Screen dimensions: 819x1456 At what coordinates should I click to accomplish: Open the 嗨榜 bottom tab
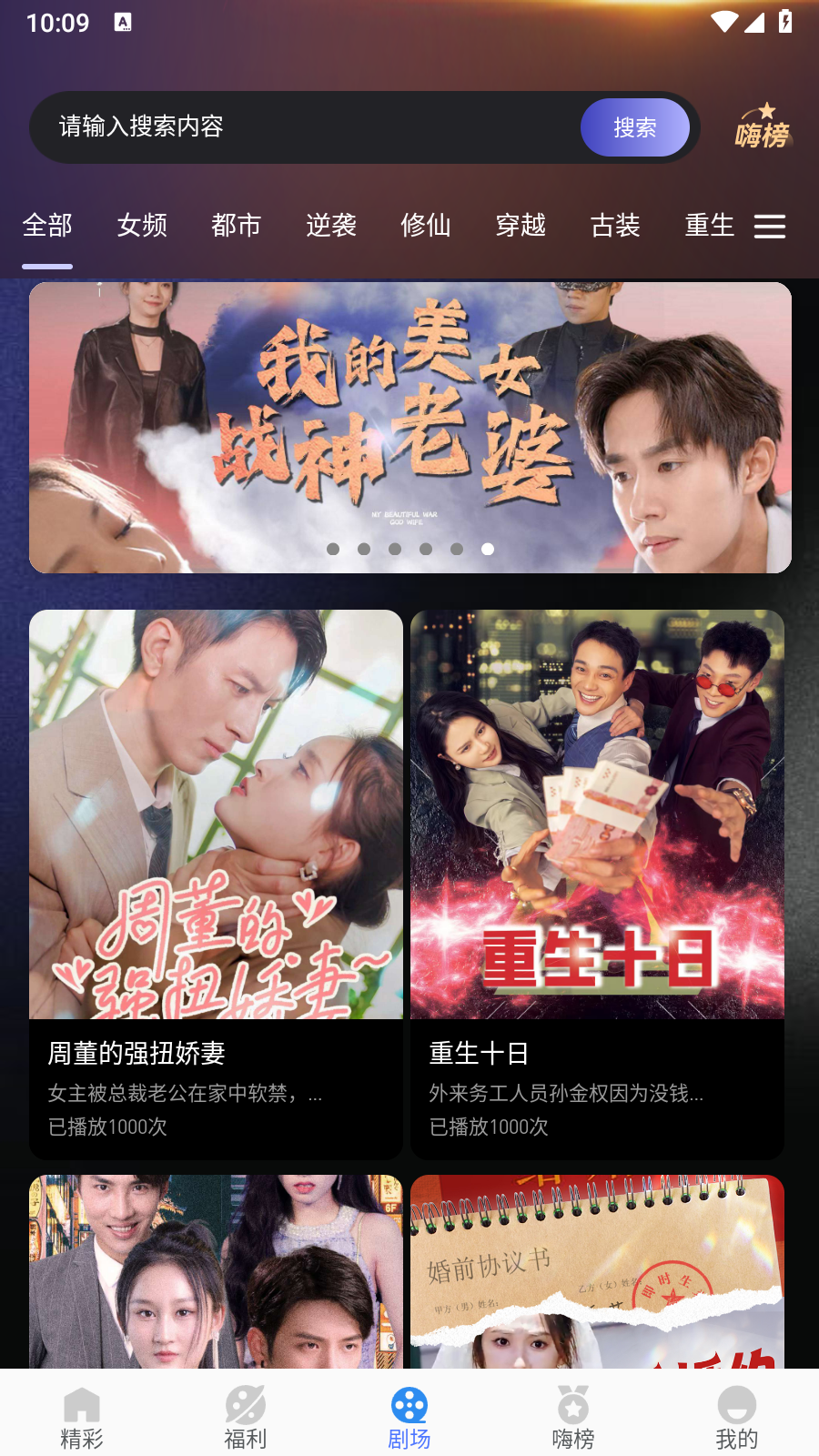pos(573,1418)
